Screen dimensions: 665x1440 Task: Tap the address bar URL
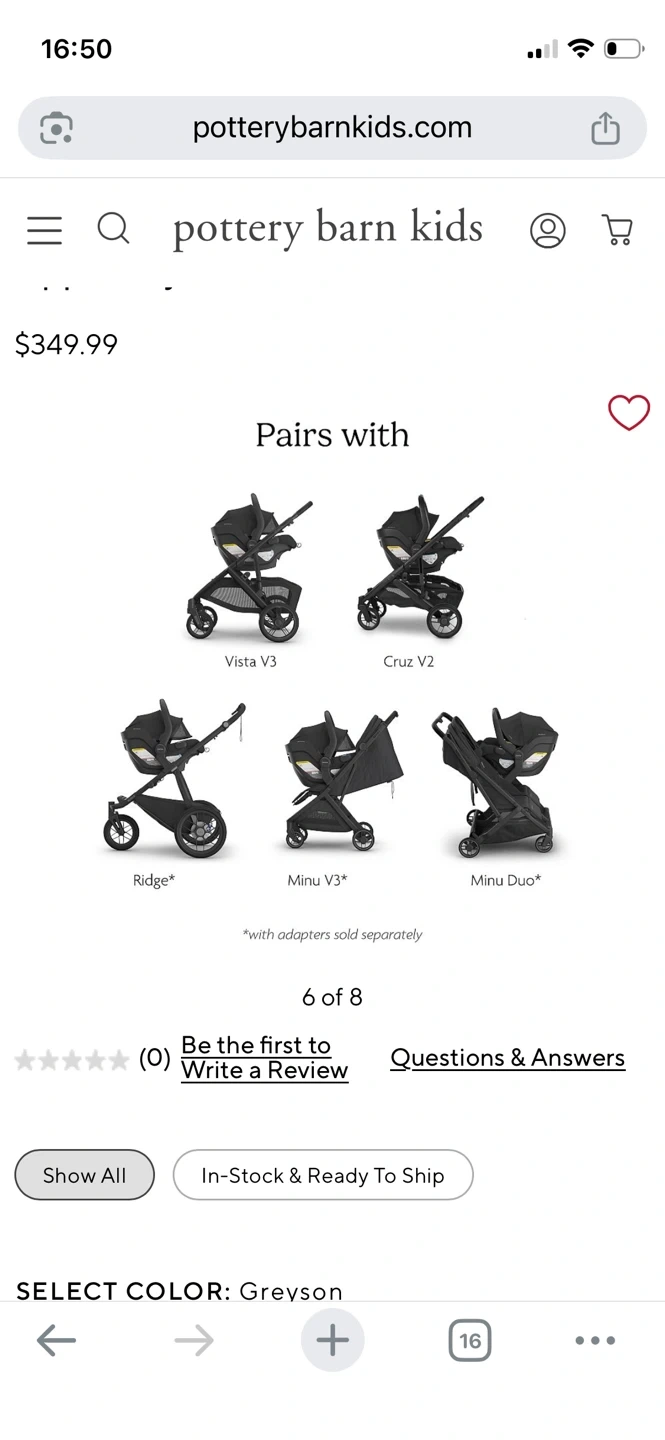(332, 128)
